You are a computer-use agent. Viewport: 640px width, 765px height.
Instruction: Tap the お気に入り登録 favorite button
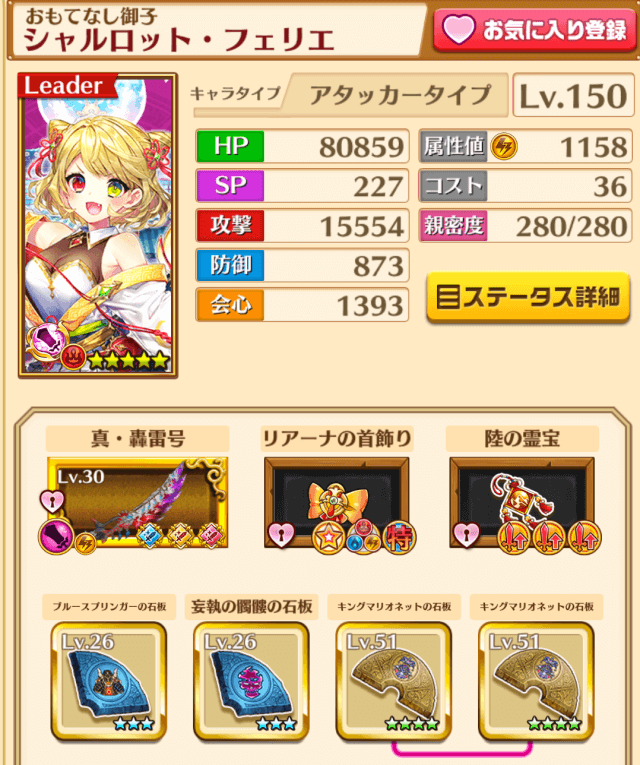(x=533, y=30)
